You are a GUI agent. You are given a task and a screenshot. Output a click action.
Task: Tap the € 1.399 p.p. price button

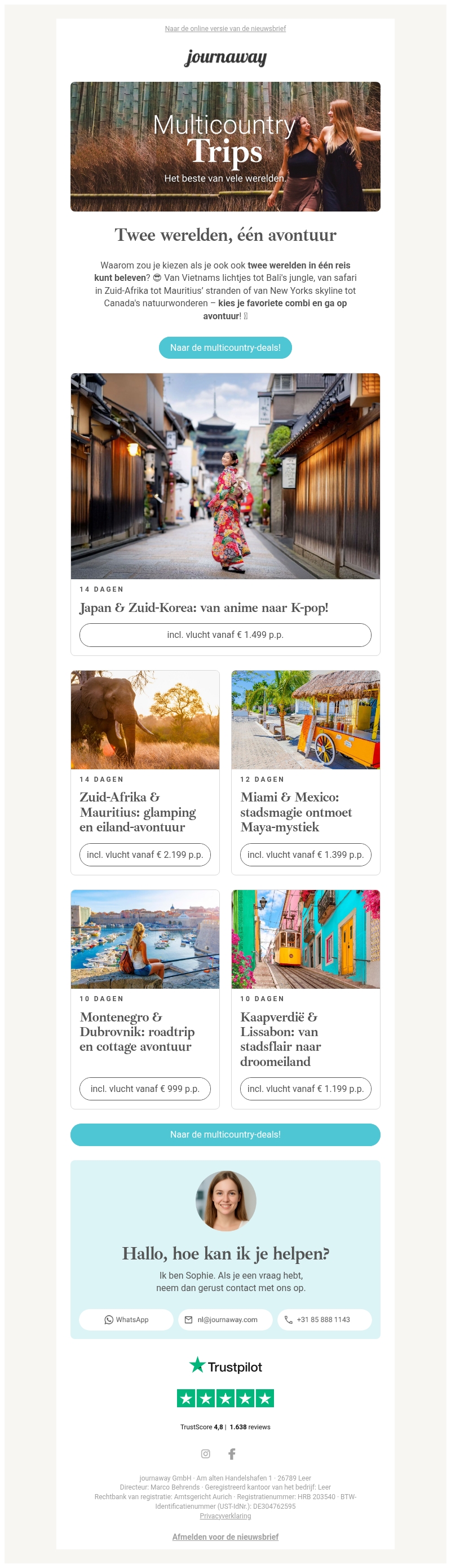(306, 855)
